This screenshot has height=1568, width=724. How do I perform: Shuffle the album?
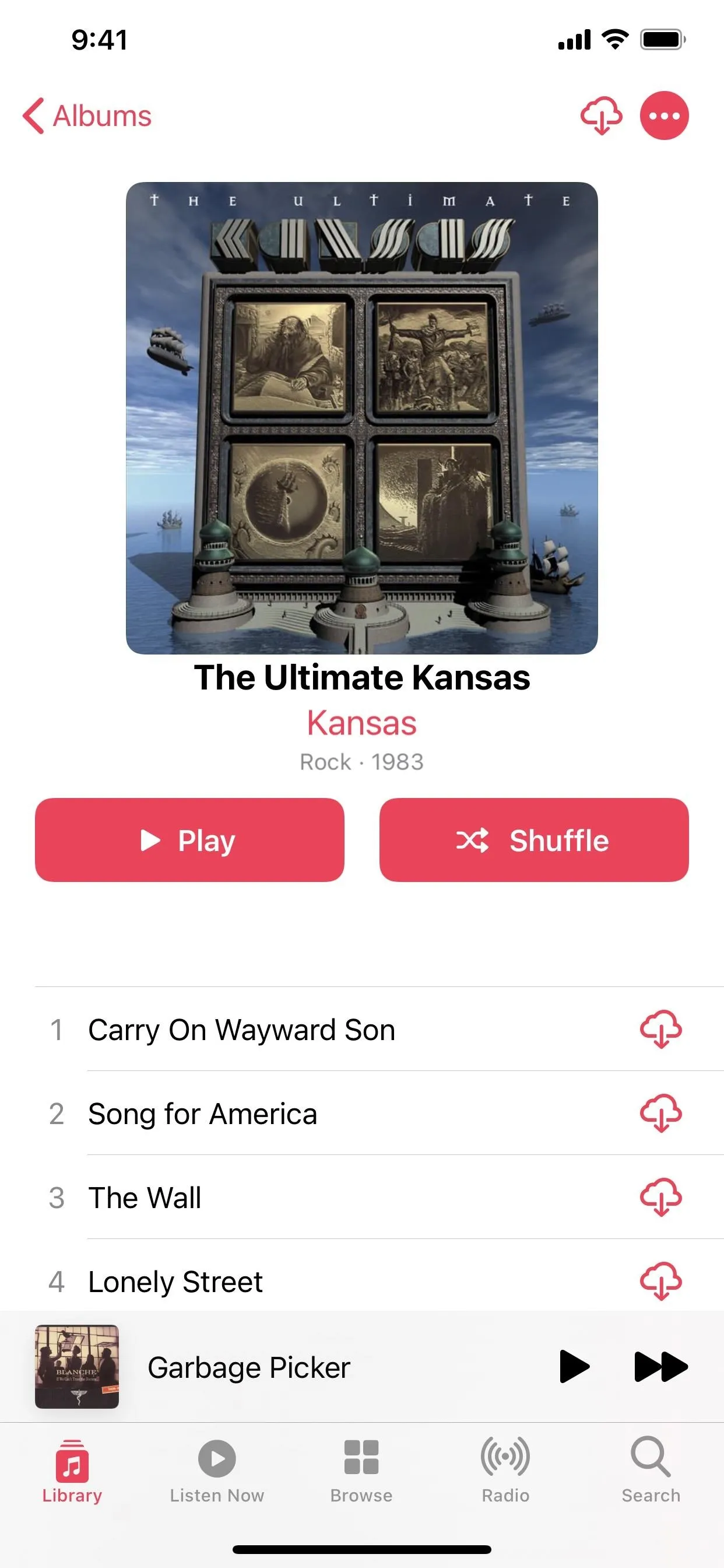pos(533,840)
